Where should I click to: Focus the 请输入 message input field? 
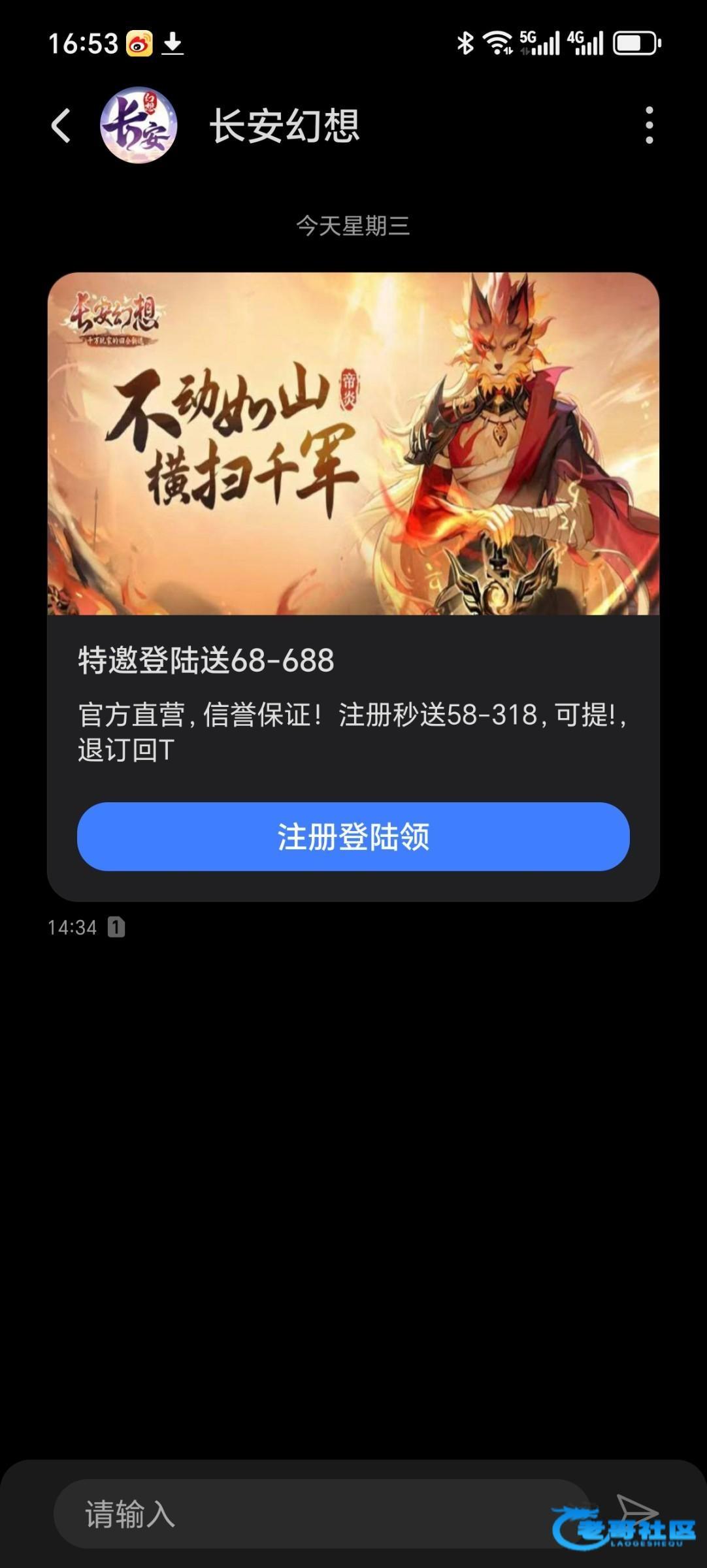coord(314,1514)
